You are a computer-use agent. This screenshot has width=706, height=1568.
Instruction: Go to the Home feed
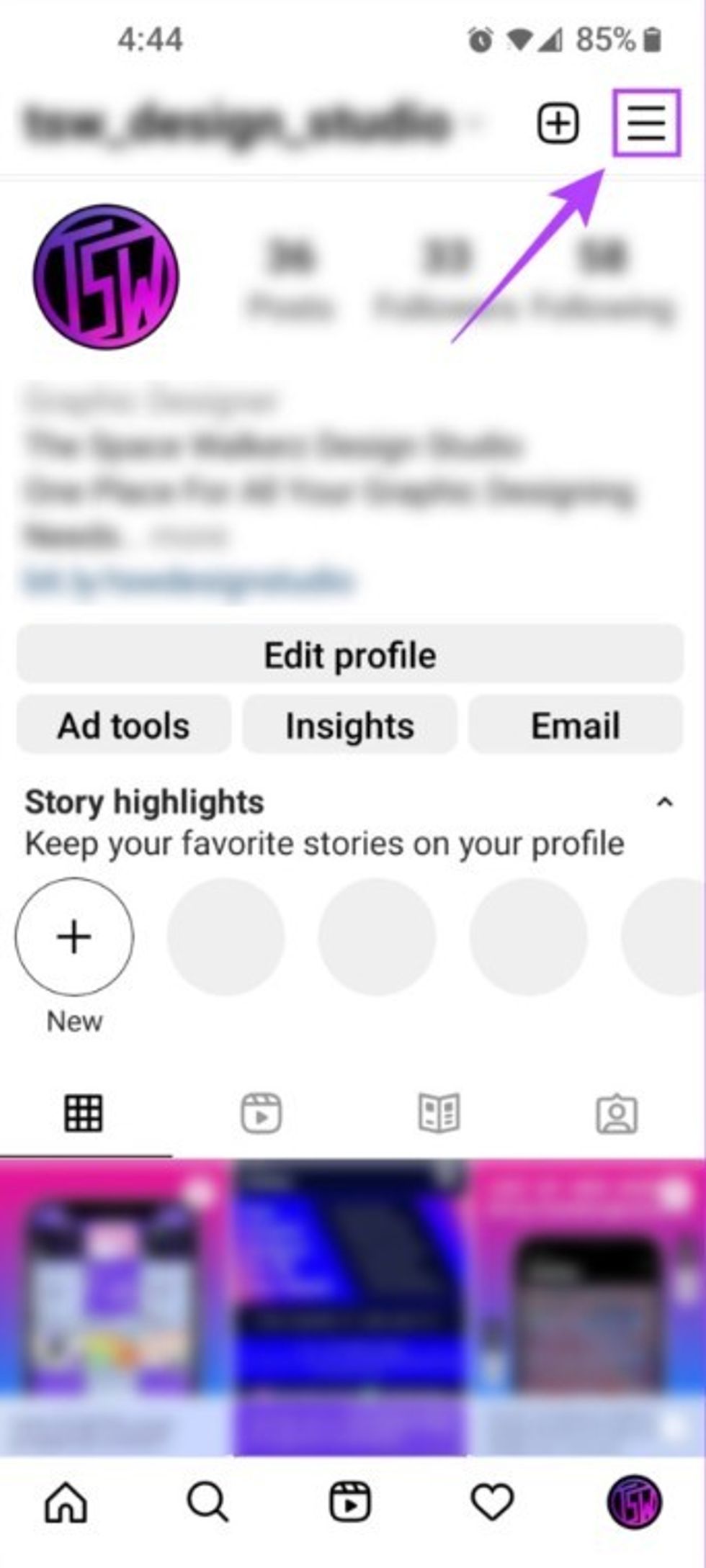(x=66, y=1503)
